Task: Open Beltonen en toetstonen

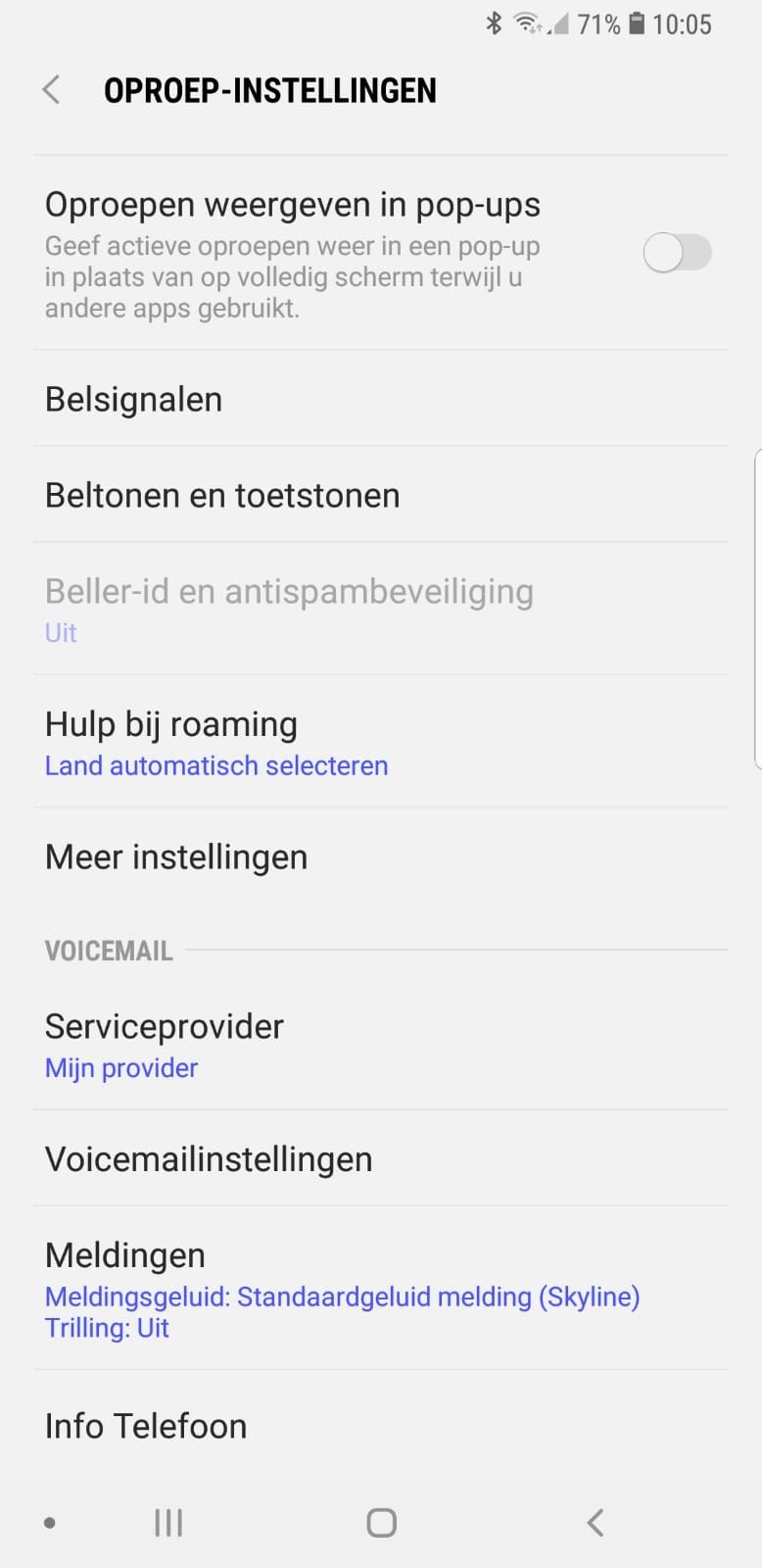Action: point(380,495)
